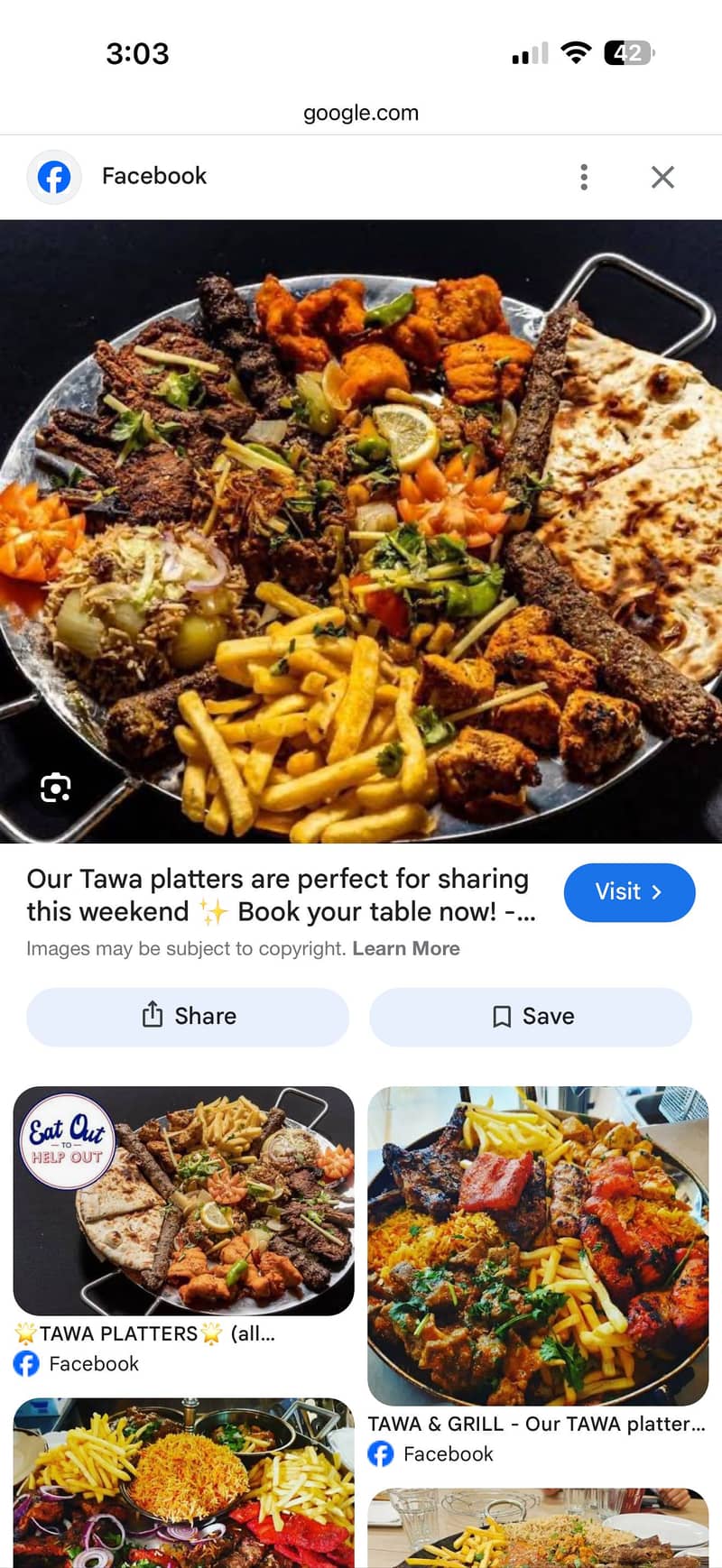Close the image preview
The image size is (722, 1568).
[x=662, y=177]
